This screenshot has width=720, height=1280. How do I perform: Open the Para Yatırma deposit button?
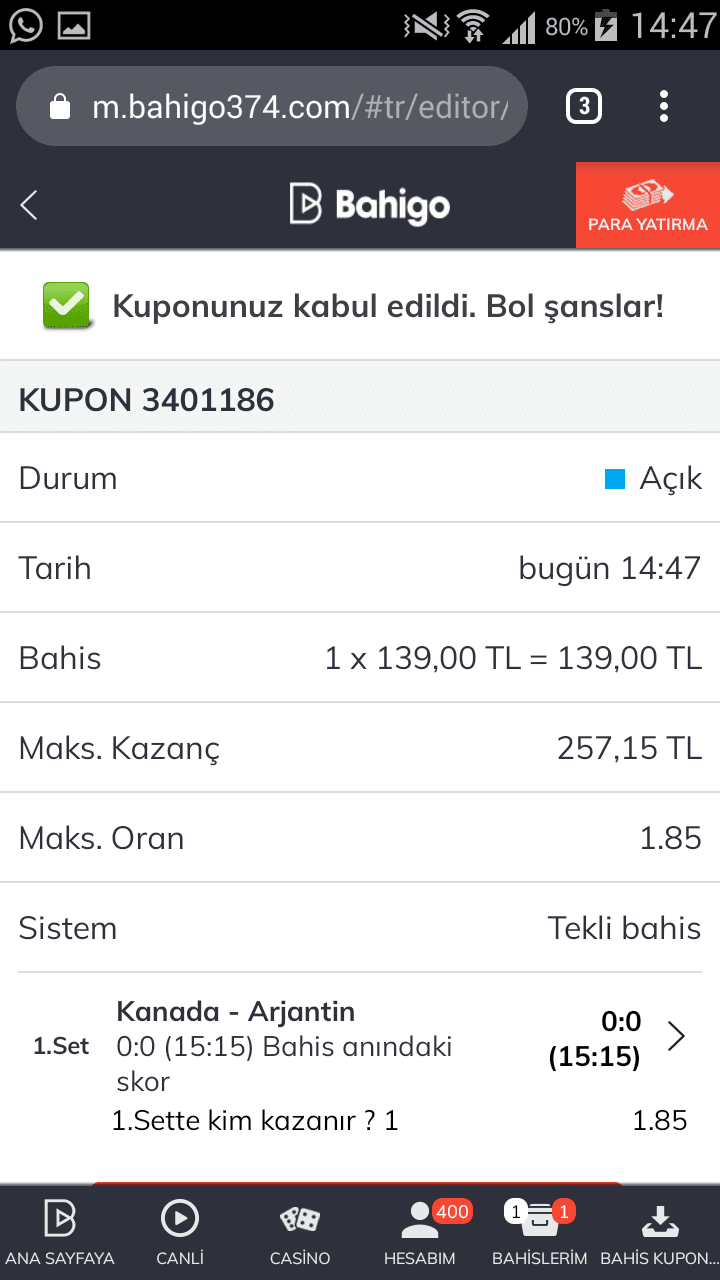648,205
